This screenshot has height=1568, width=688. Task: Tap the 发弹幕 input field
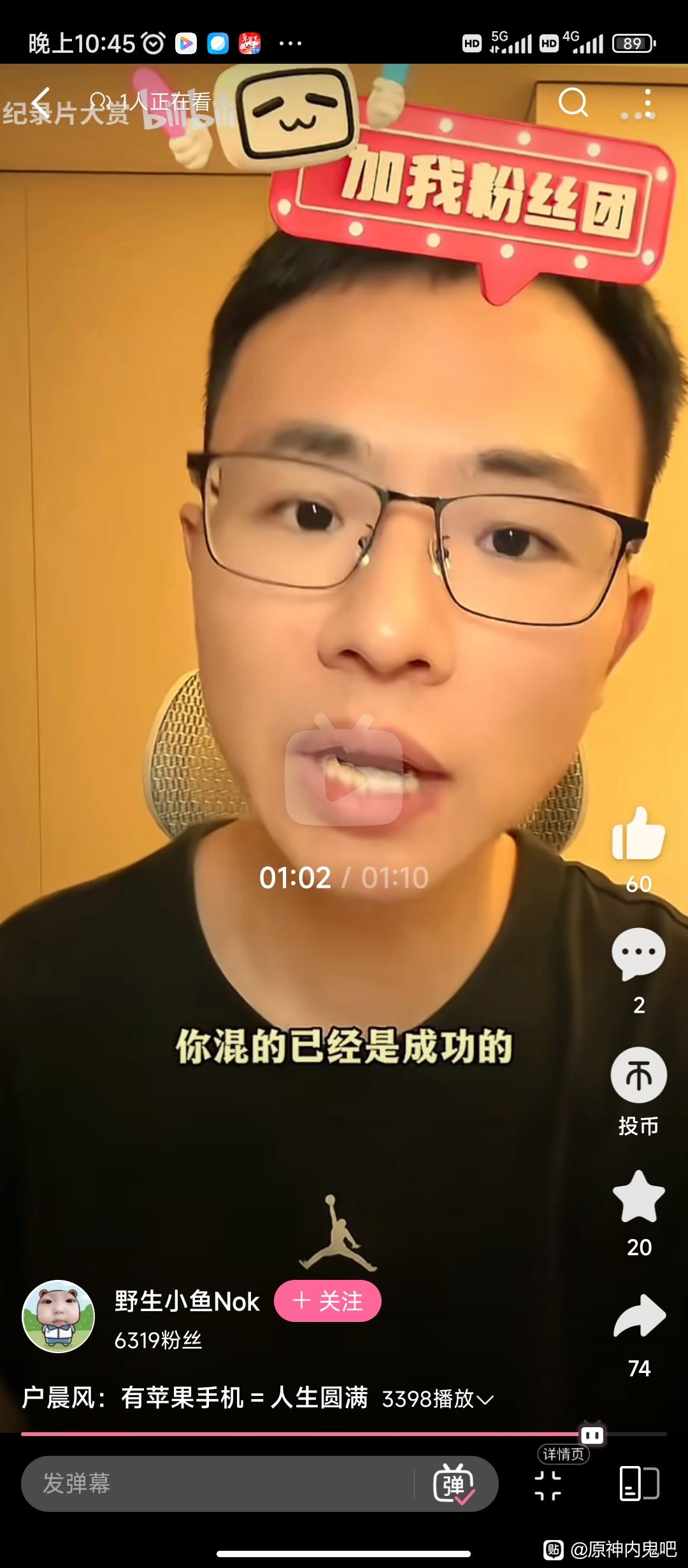coord(217,1483)
